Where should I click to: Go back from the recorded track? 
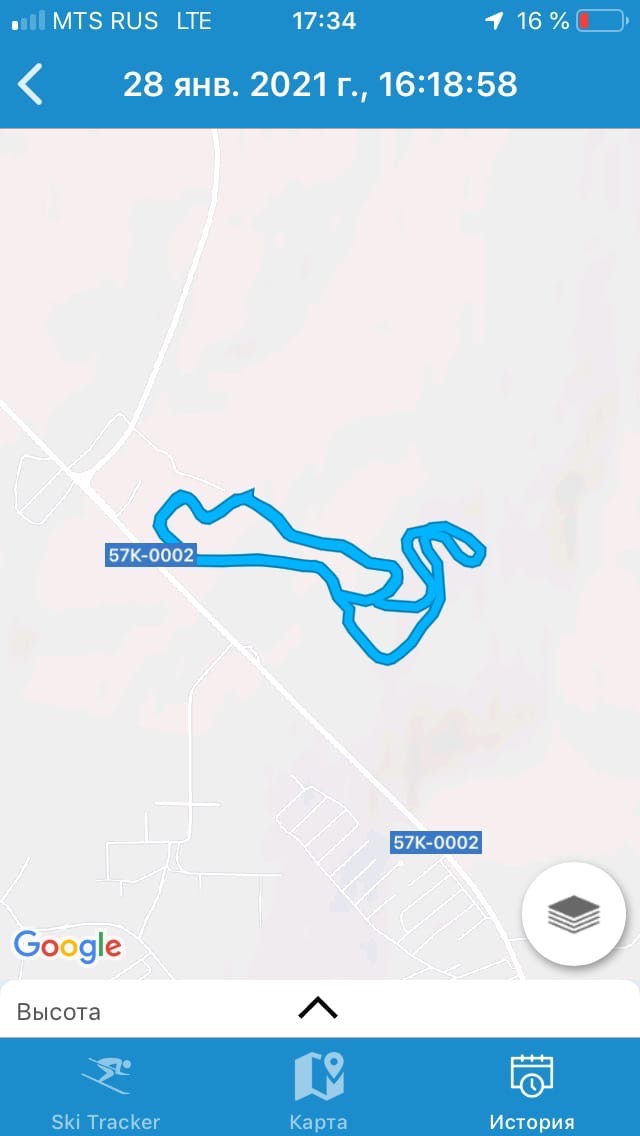click(x=31, y=84)
